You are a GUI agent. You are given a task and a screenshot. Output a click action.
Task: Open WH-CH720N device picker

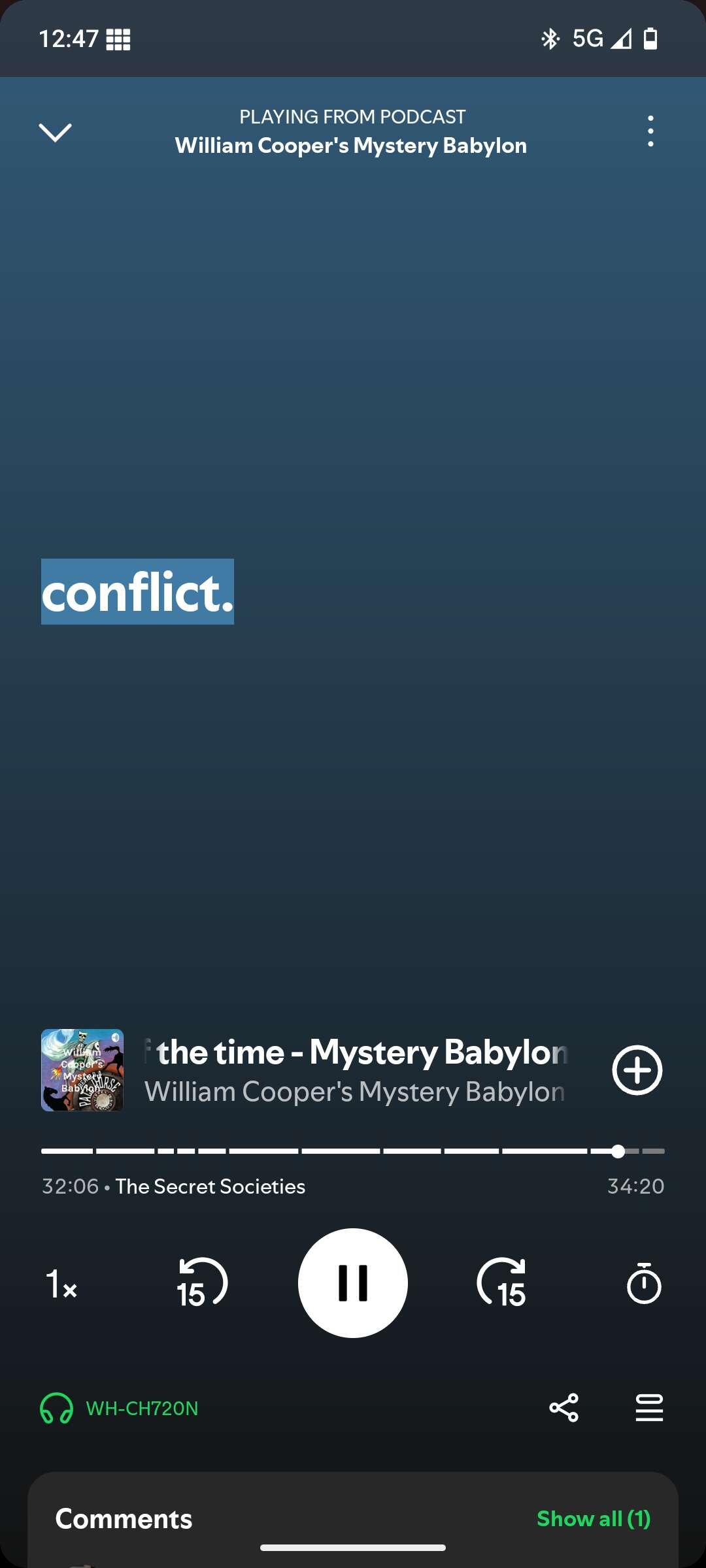tap(120, 1408)
